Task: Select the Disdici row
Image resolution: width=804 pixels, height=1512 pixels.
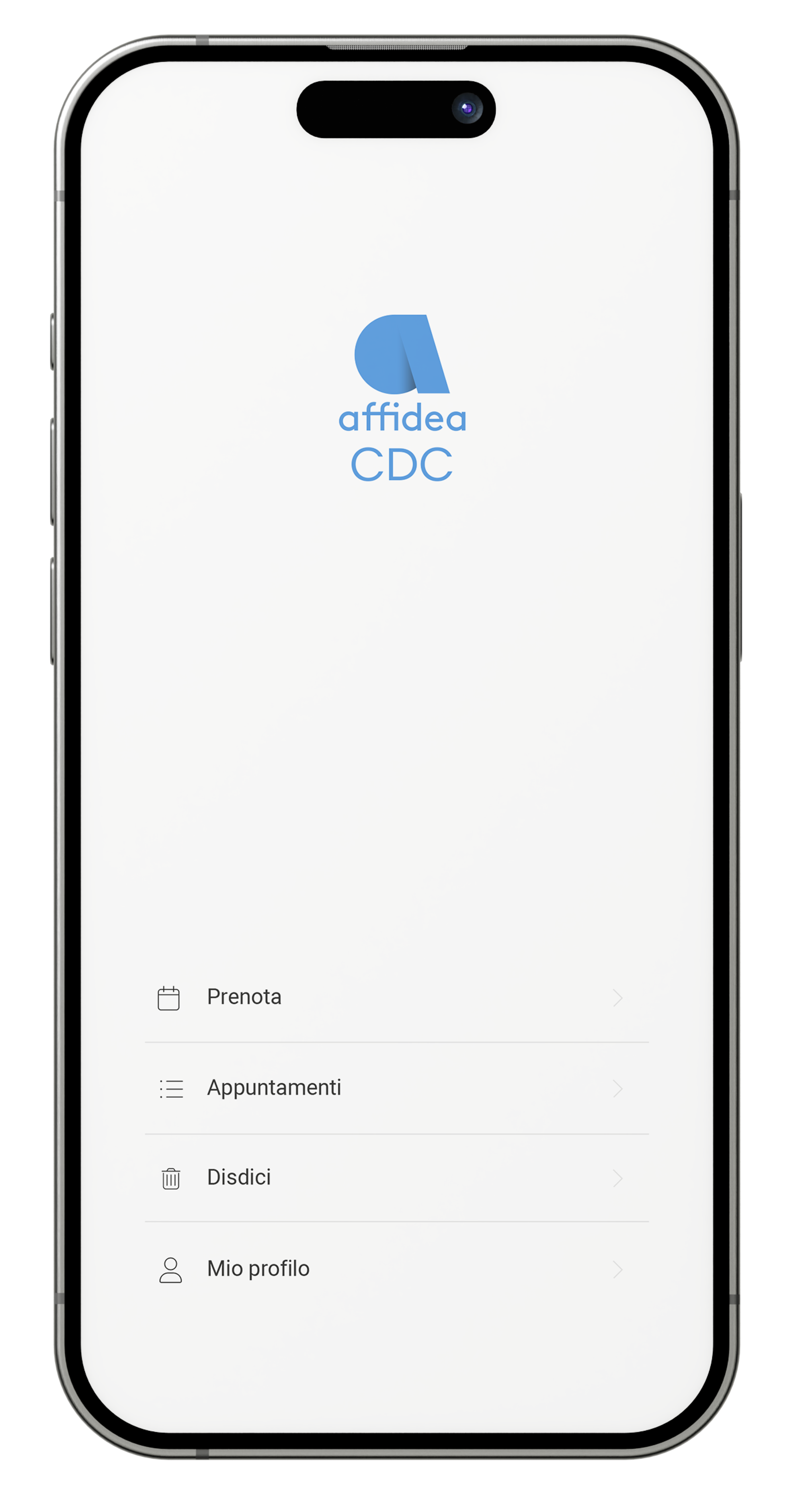Action: tap(239, 1178)
